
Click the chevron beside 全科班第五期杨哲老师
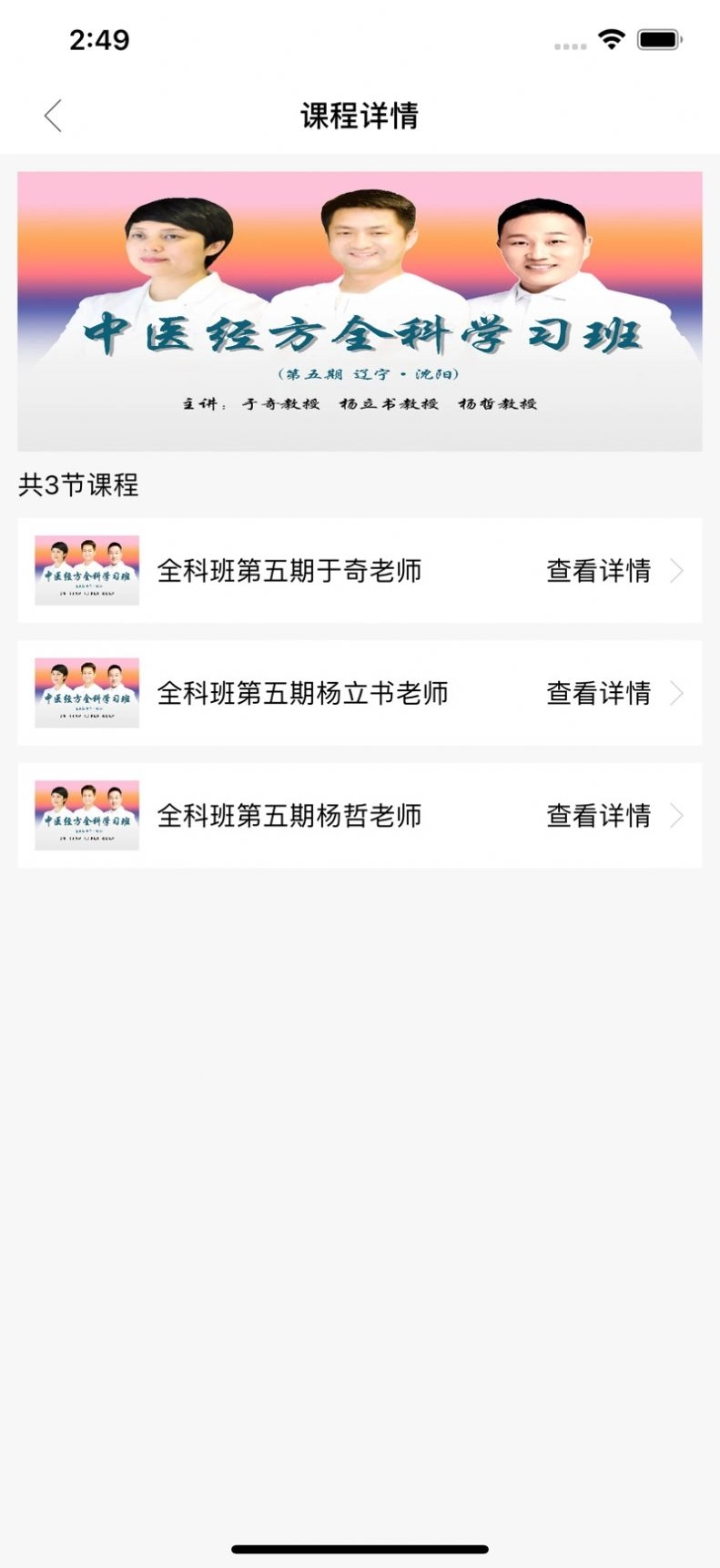[x=677, y=816]
